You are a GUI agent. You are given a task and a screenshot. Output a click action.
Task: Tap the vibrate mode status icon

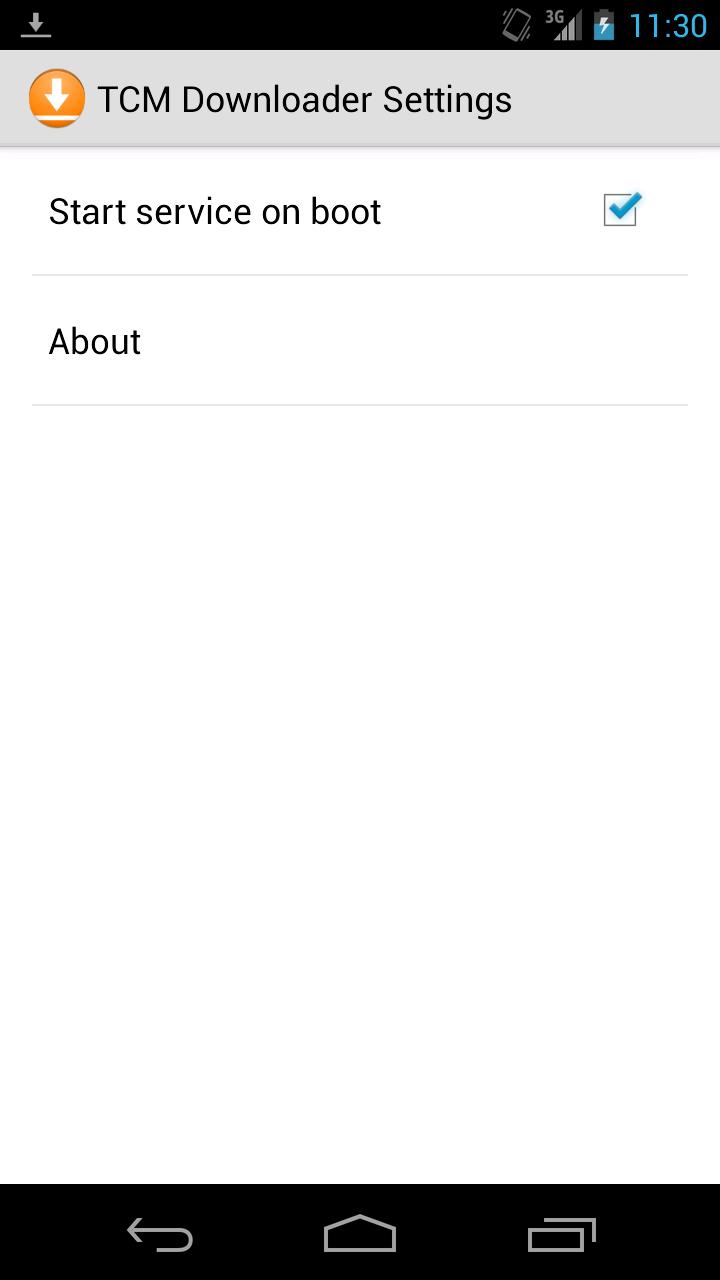click(515, 24)
